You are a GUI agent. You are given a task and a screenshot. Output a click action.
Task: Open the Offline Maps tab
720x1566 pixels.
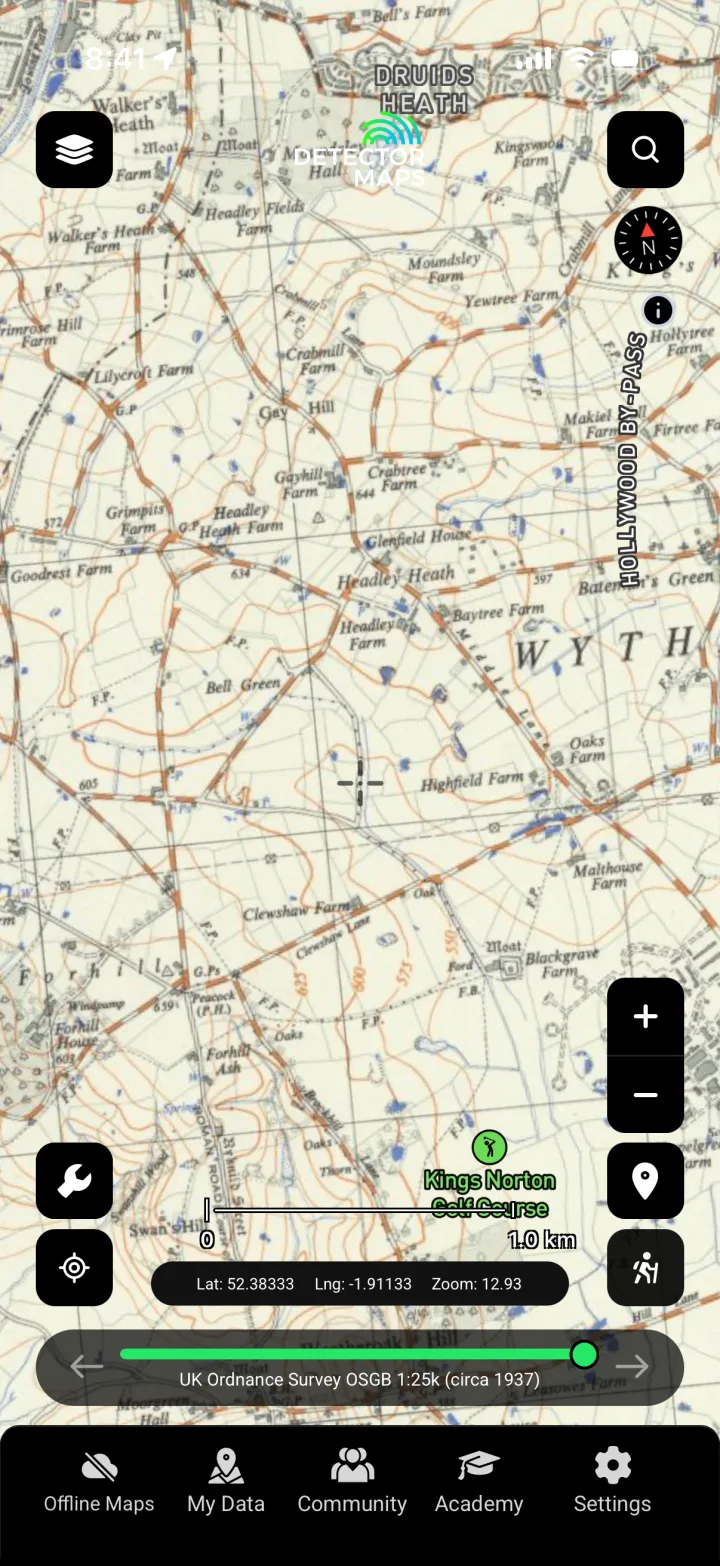coord(99,1482)
